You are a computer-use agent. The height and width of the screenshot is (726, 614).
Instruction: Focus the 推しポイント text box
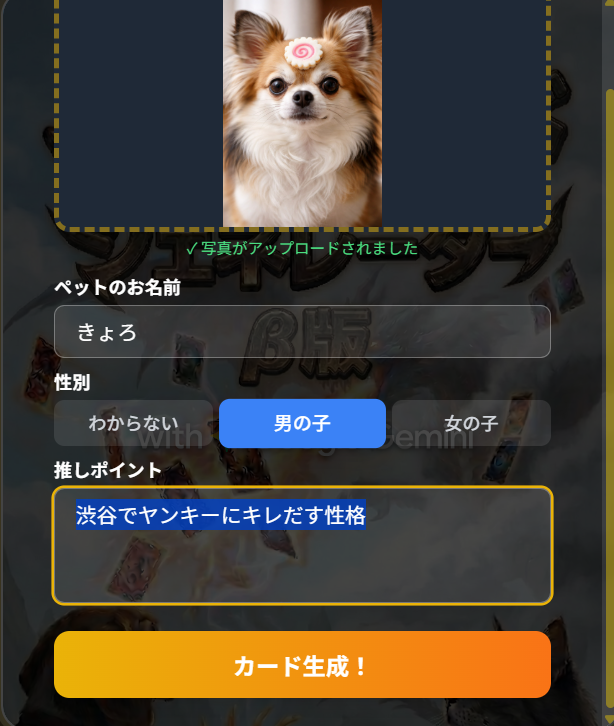tap(302, 560)
